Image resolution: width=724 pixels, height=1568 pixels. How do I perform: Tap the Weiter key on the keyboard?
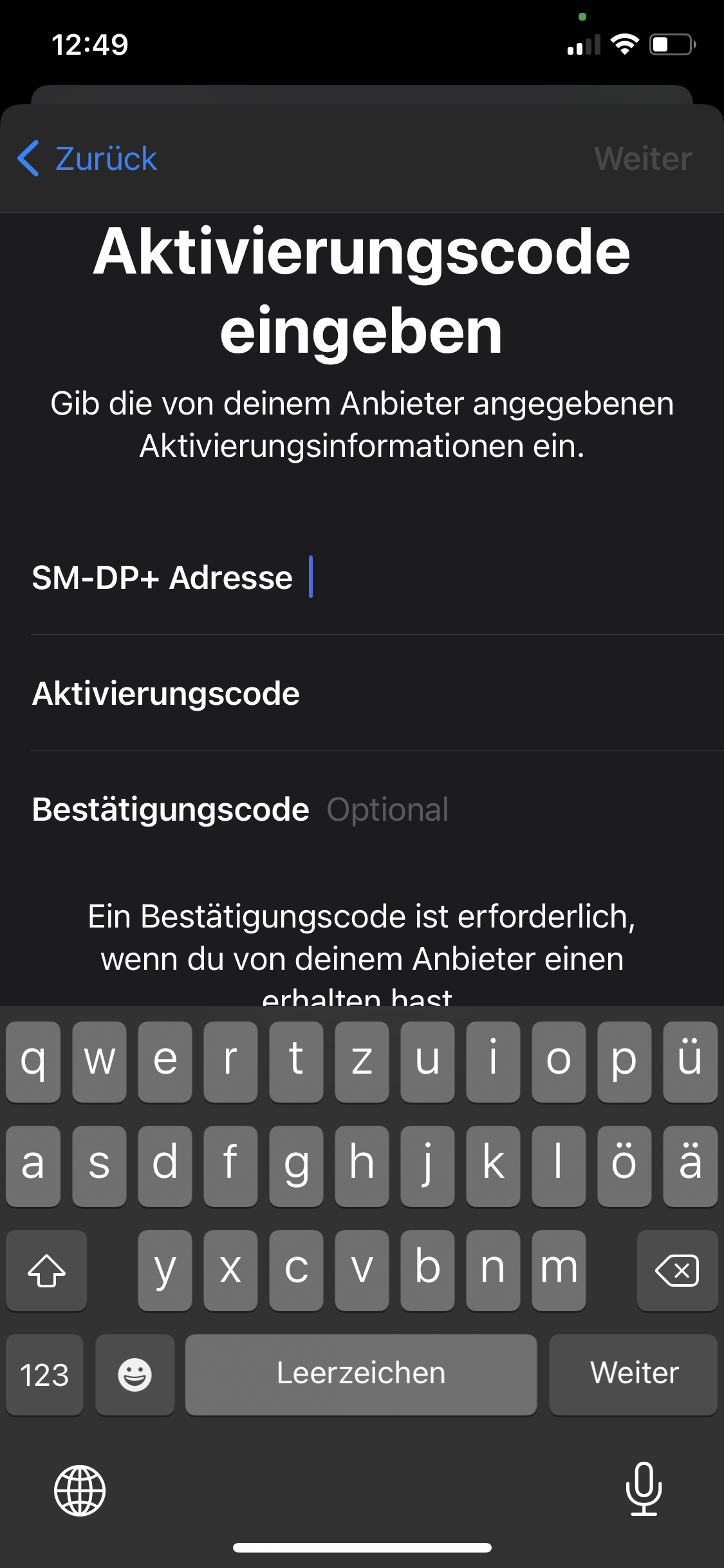(x=633, y=1374)
